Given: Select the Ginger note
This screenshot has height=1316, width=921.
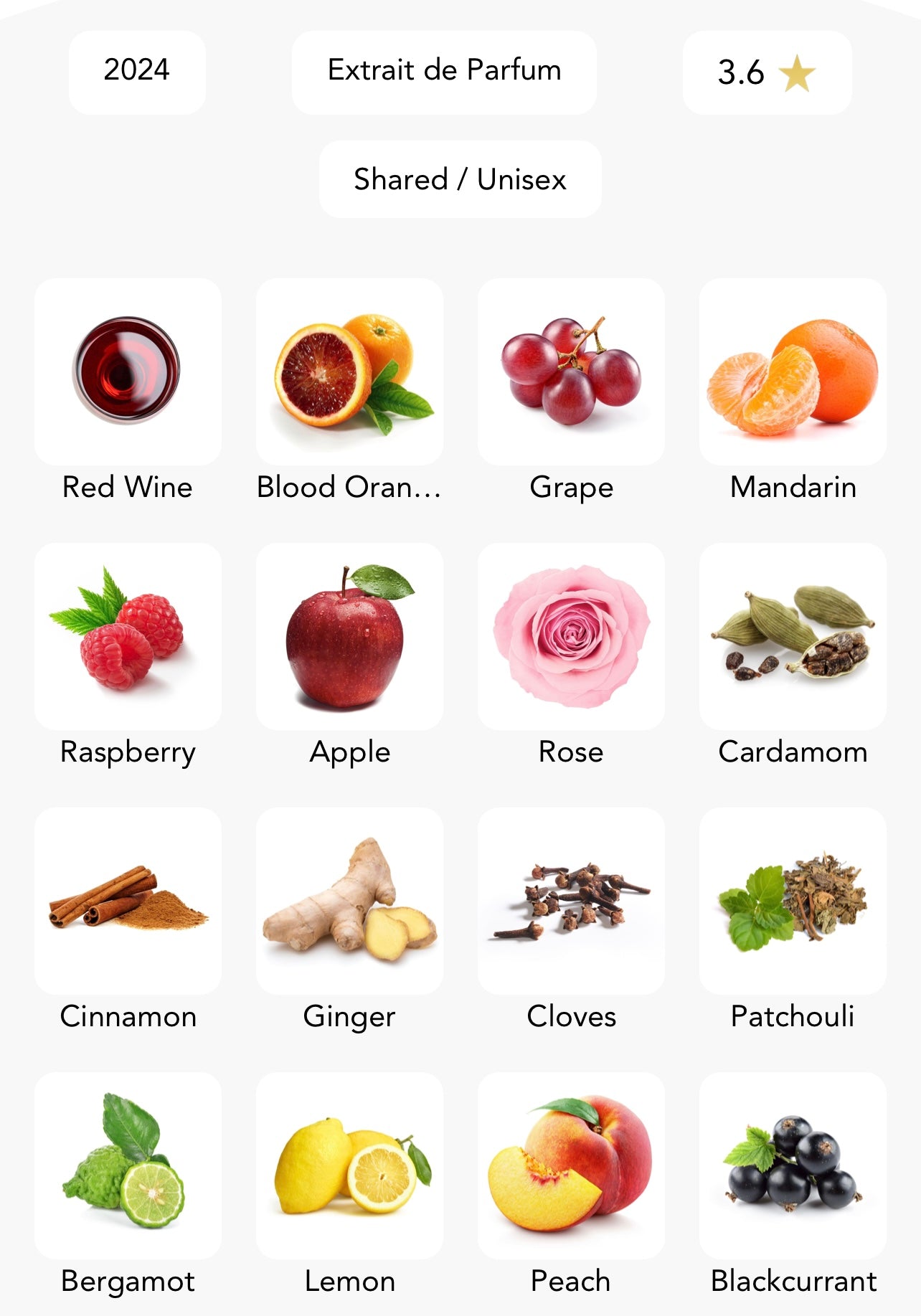Looking at the screenshot, I should click(x=349, y=901).
